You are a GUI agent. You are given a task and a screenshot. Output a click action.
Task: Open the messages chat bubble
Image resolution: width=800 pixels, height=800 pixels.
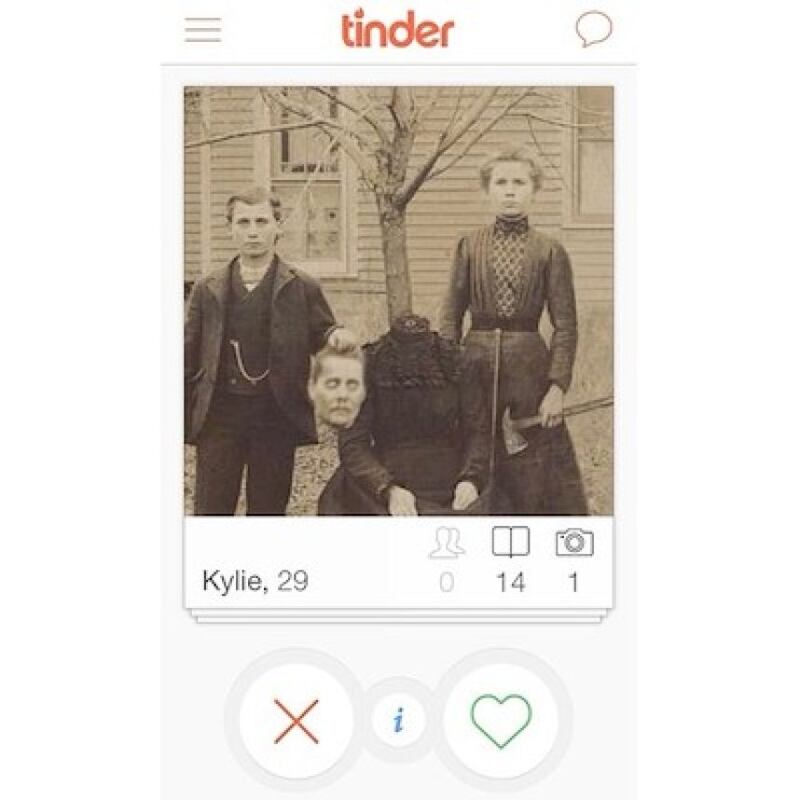click(x=593, y=30)
